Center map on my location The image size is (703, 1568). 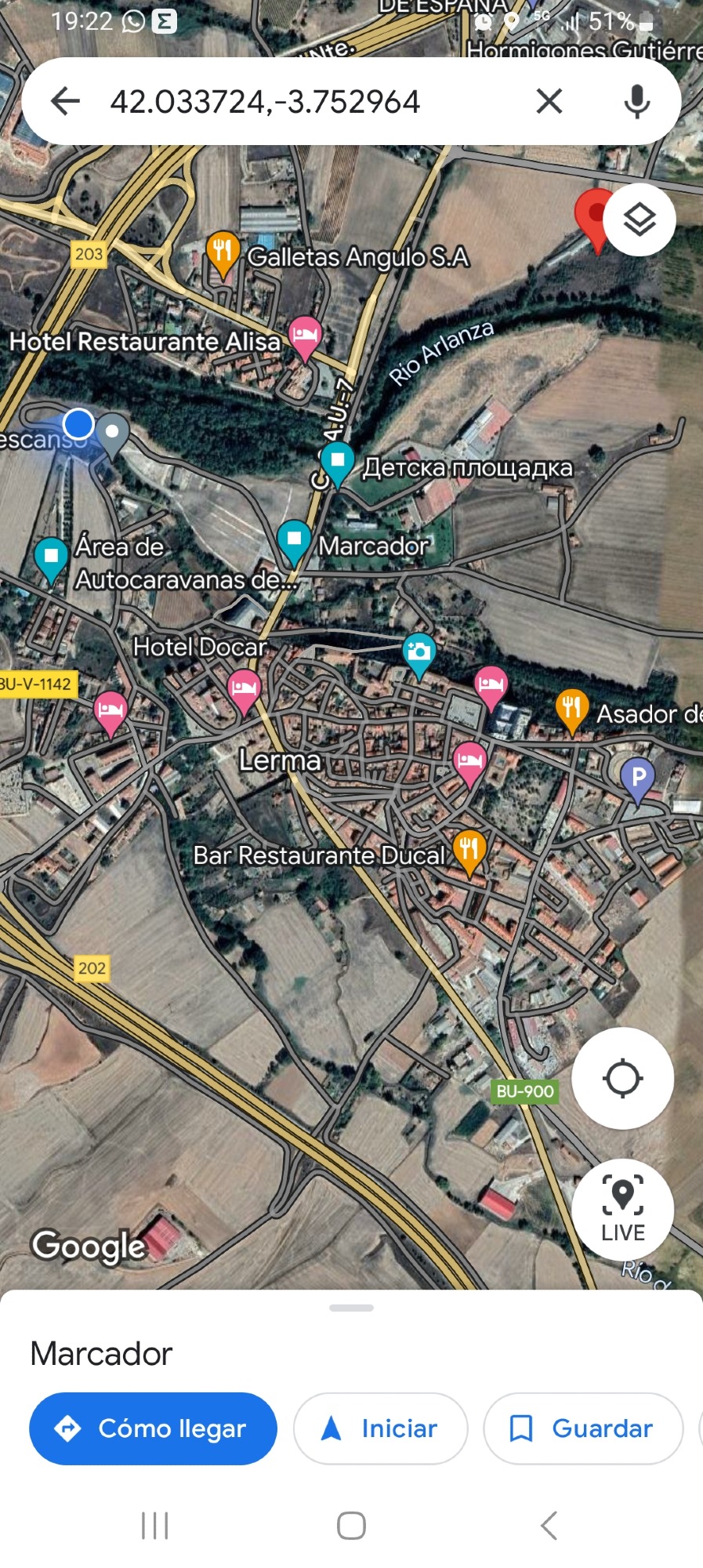click(622, 1078)
